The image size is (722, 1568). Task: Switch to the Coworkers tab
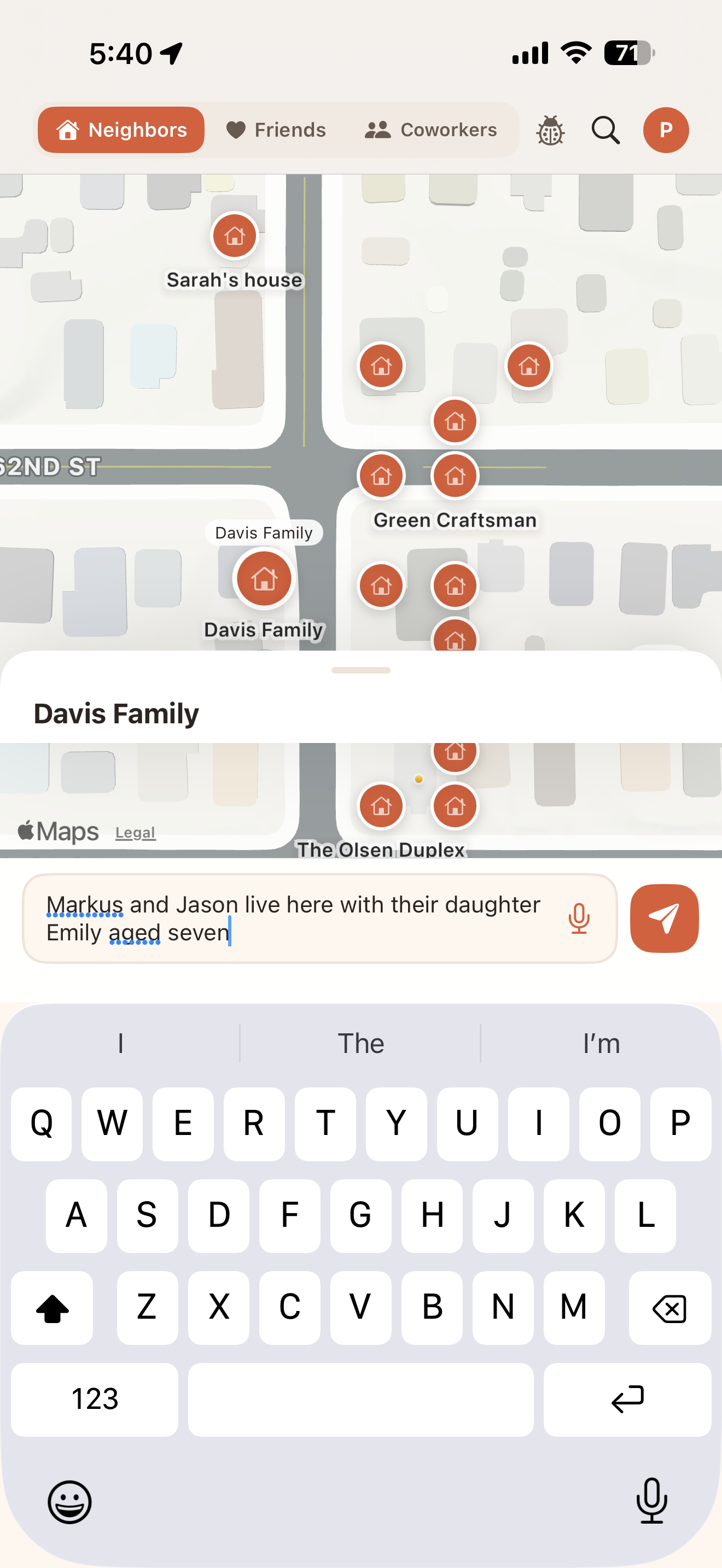coord(432,129)
